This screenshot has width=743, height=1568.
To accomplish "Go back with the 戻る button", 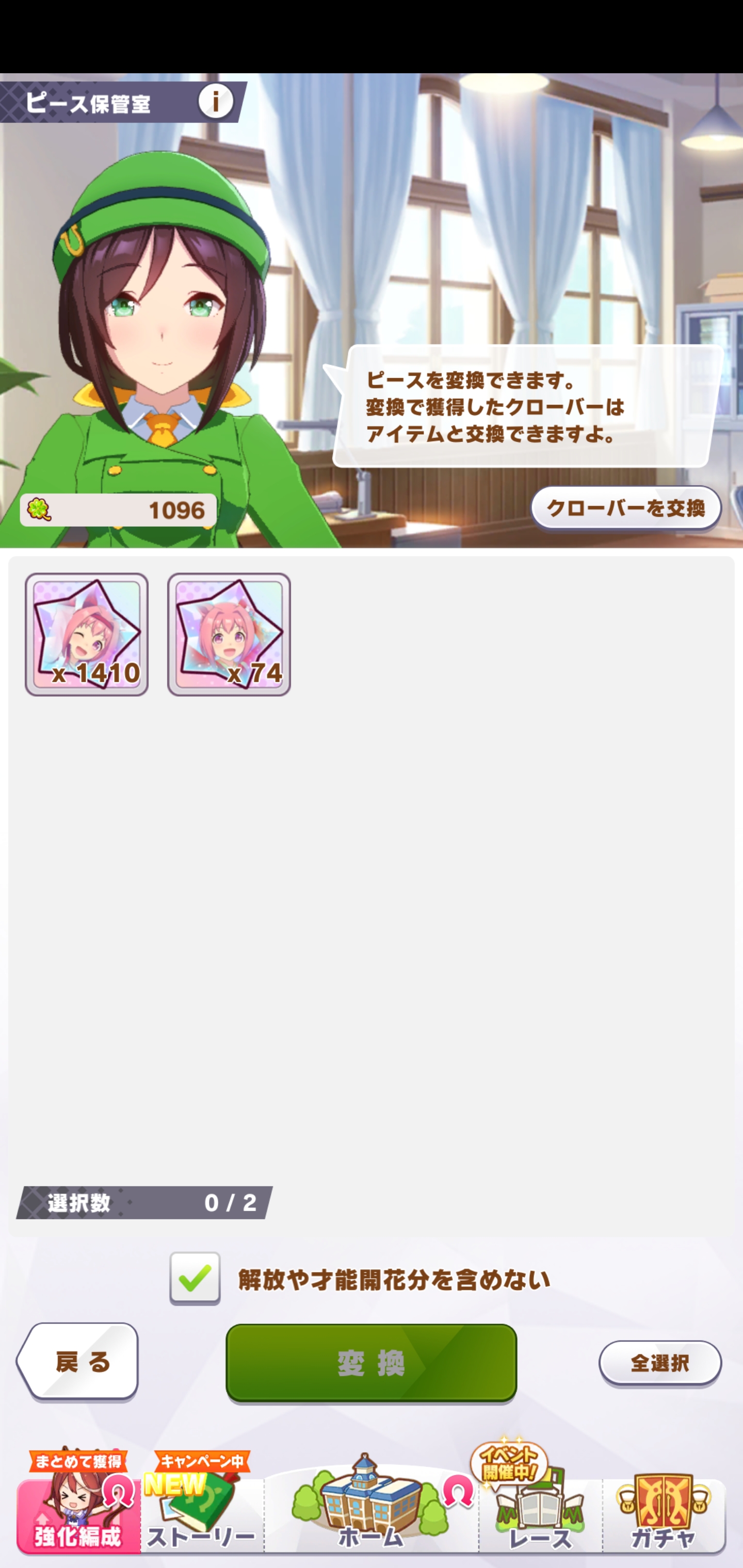I will point(77,1362).
